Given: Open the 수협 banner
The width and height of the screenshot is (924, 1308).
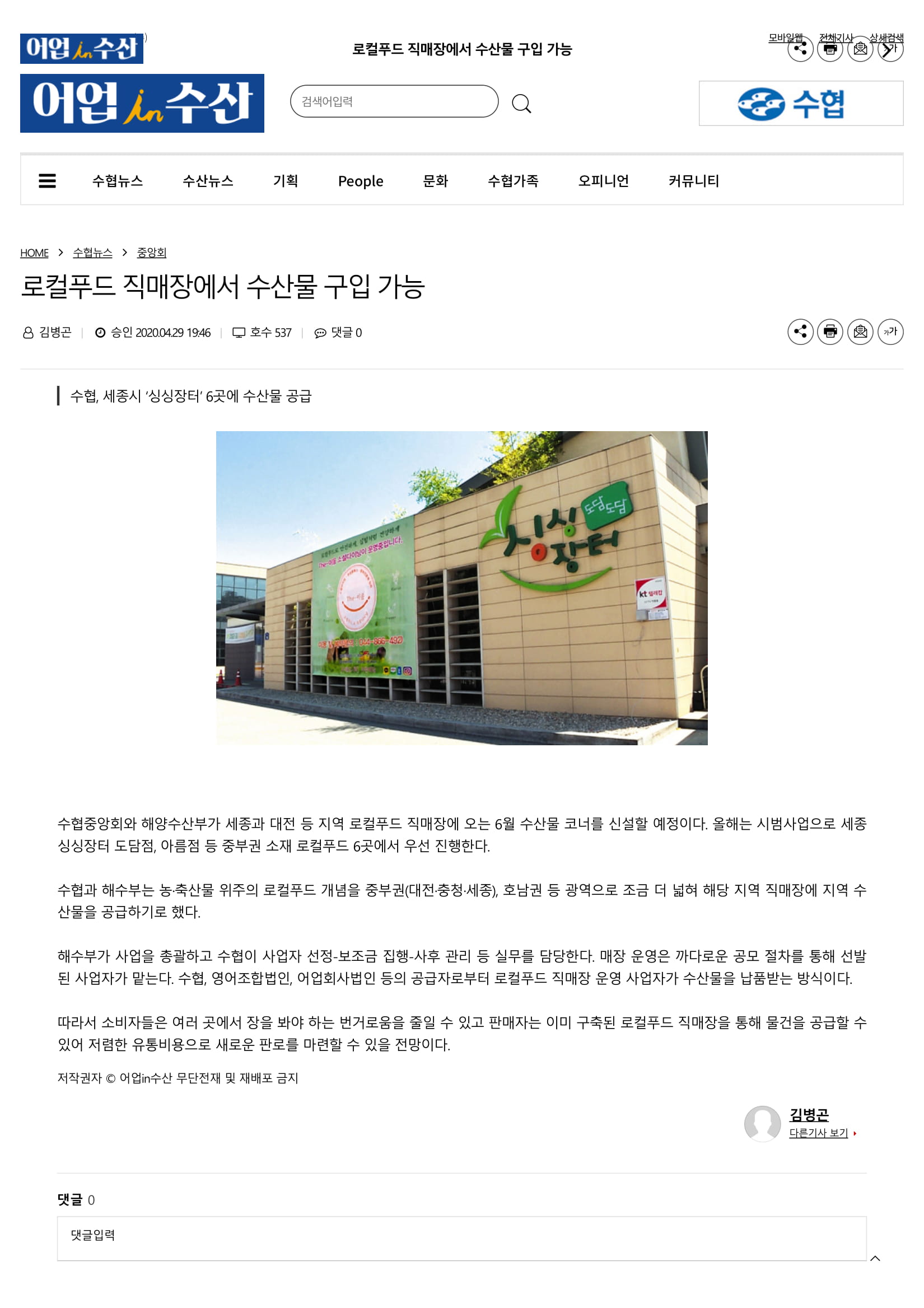Looking at the screenshot, I should coord(800,103).
